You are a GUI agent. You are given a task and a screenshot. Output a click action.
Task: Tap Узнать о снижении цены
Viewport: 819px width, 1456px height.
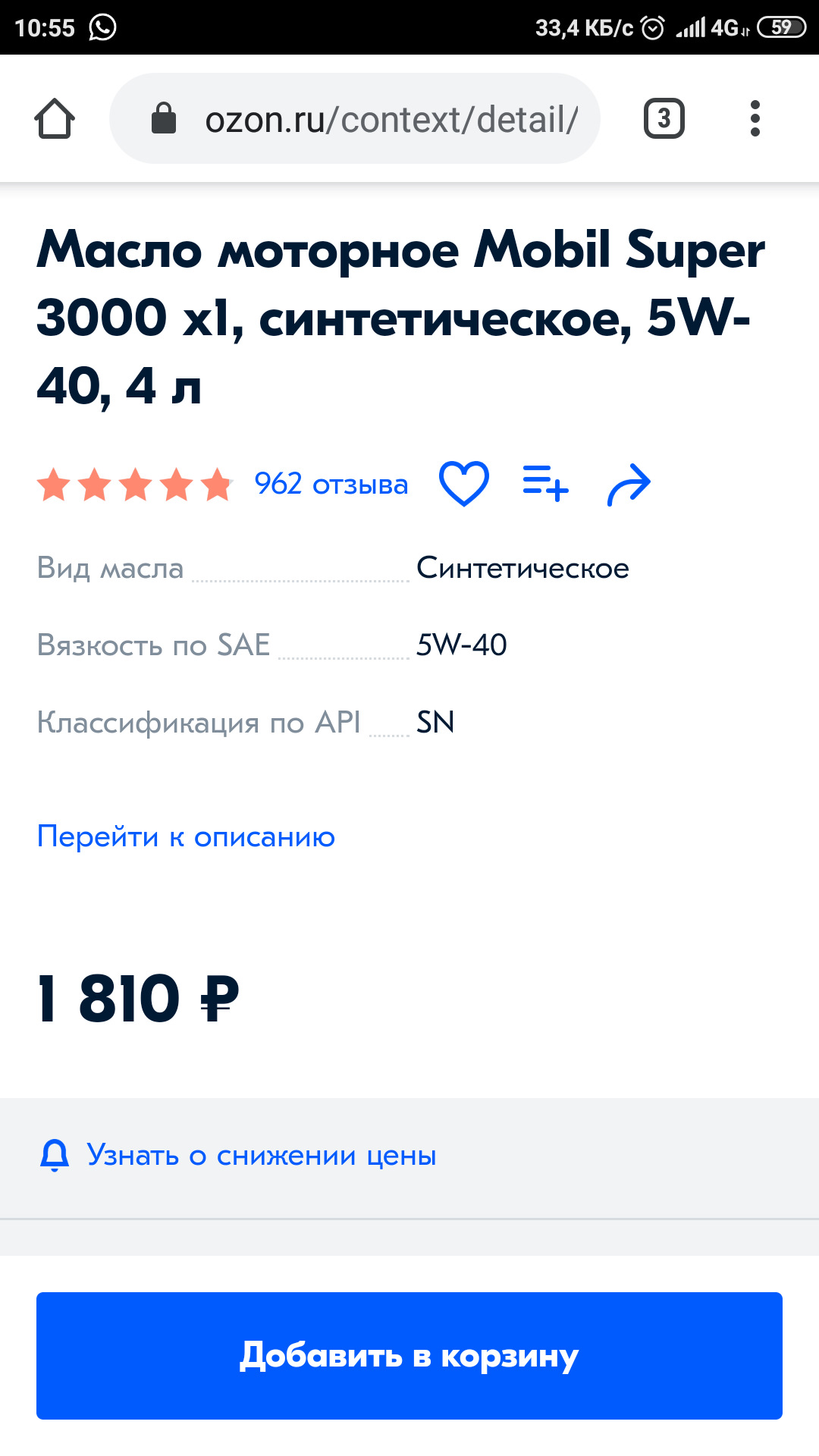coord(261,1155)
